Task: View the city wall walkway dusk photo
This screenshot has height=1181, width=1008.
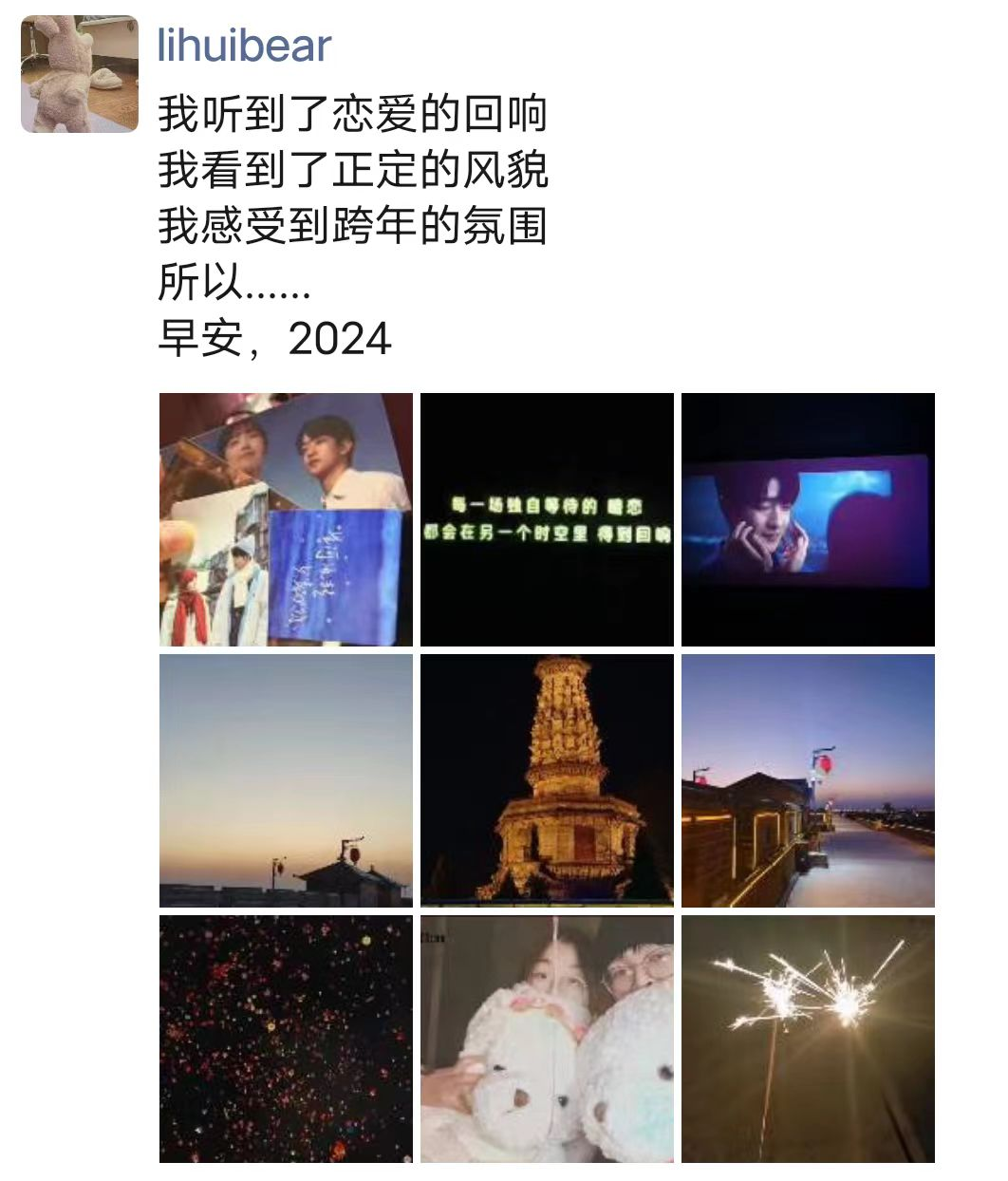Action: pyautogui.click(x=808, y=780)
